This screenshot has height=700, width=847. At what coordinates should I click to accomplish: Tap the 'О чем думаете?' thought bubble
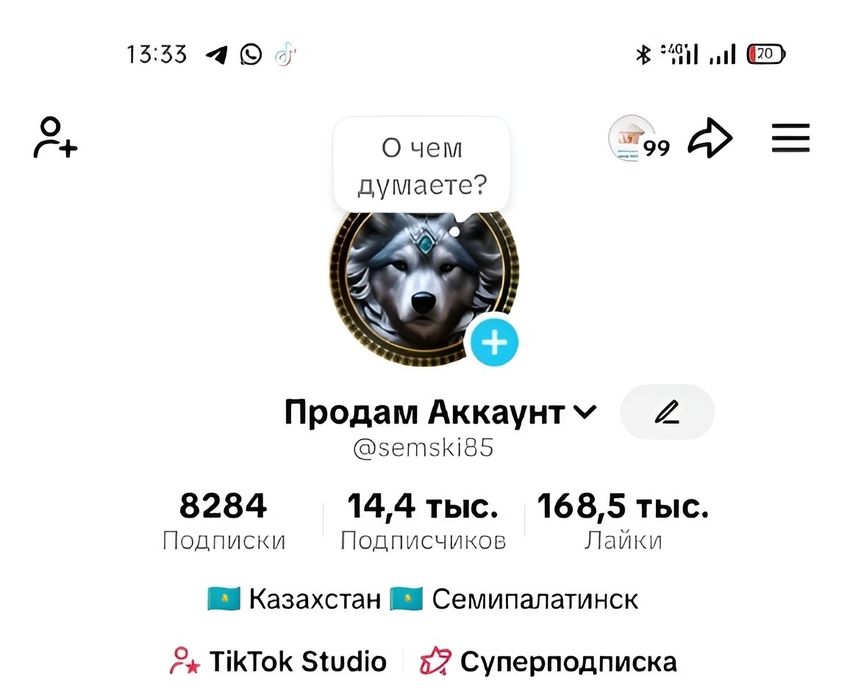tap(422, 166)
